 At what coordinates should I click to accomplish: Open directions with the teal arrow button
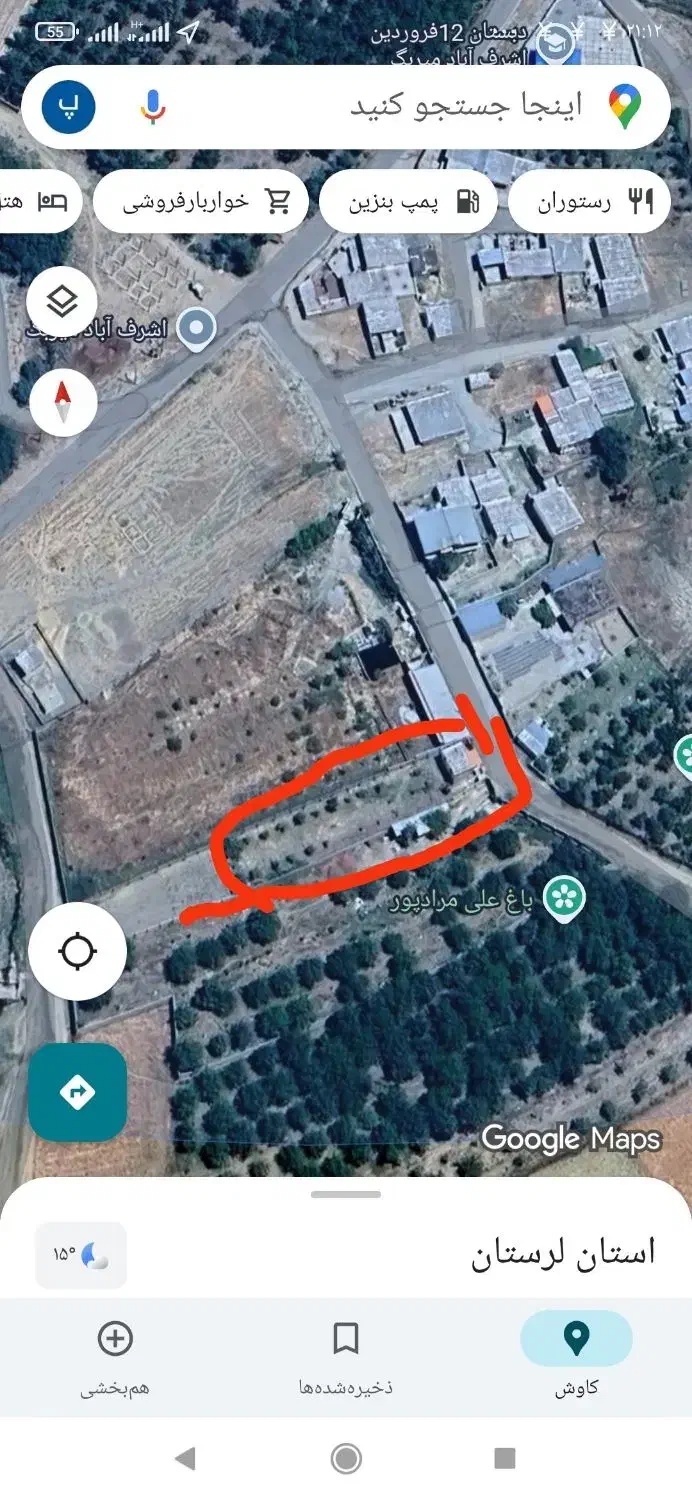click(77, 1092)
